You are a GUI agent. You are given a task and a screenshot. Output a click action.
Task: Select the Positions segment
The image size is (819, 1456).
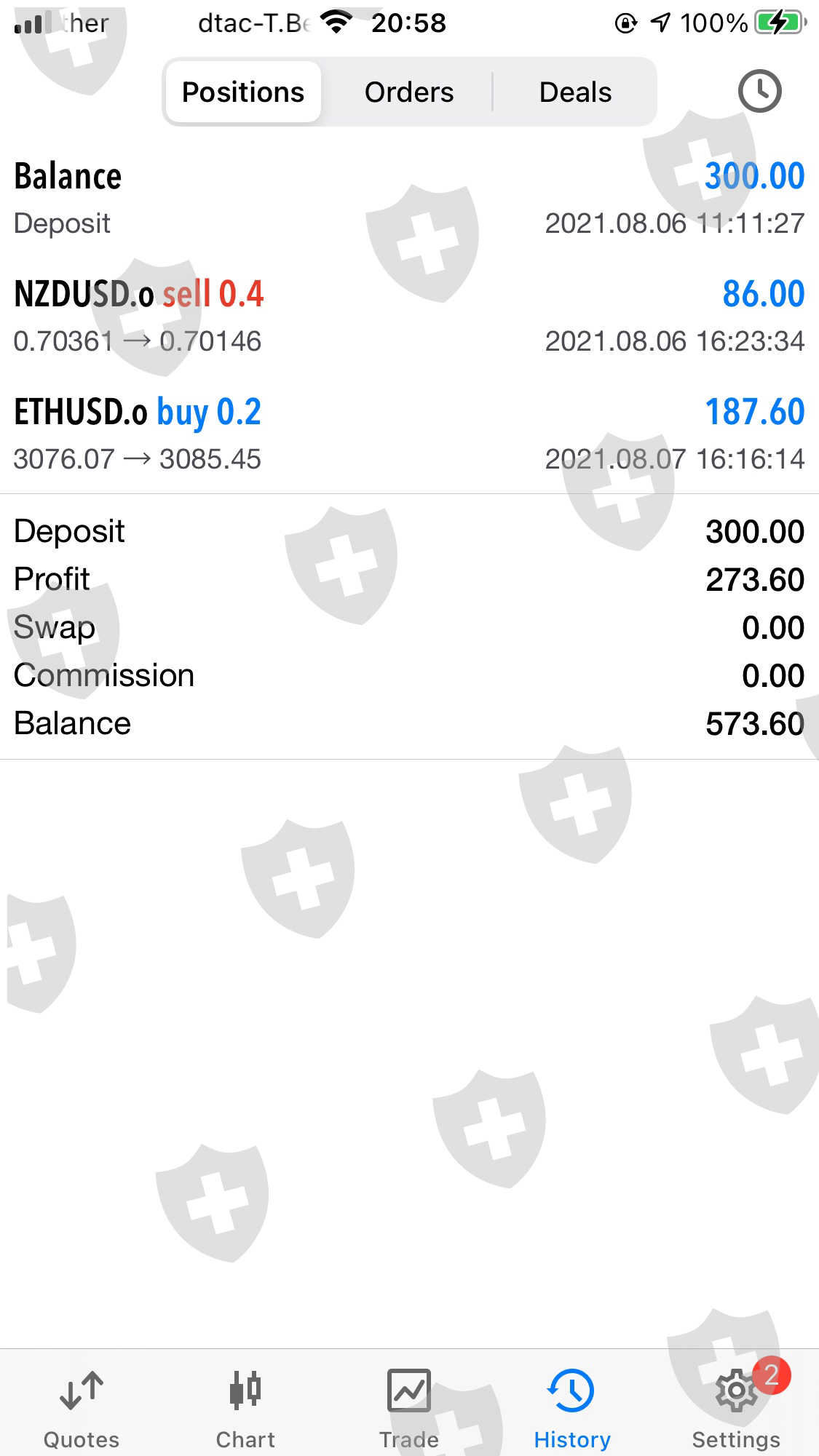243,92
